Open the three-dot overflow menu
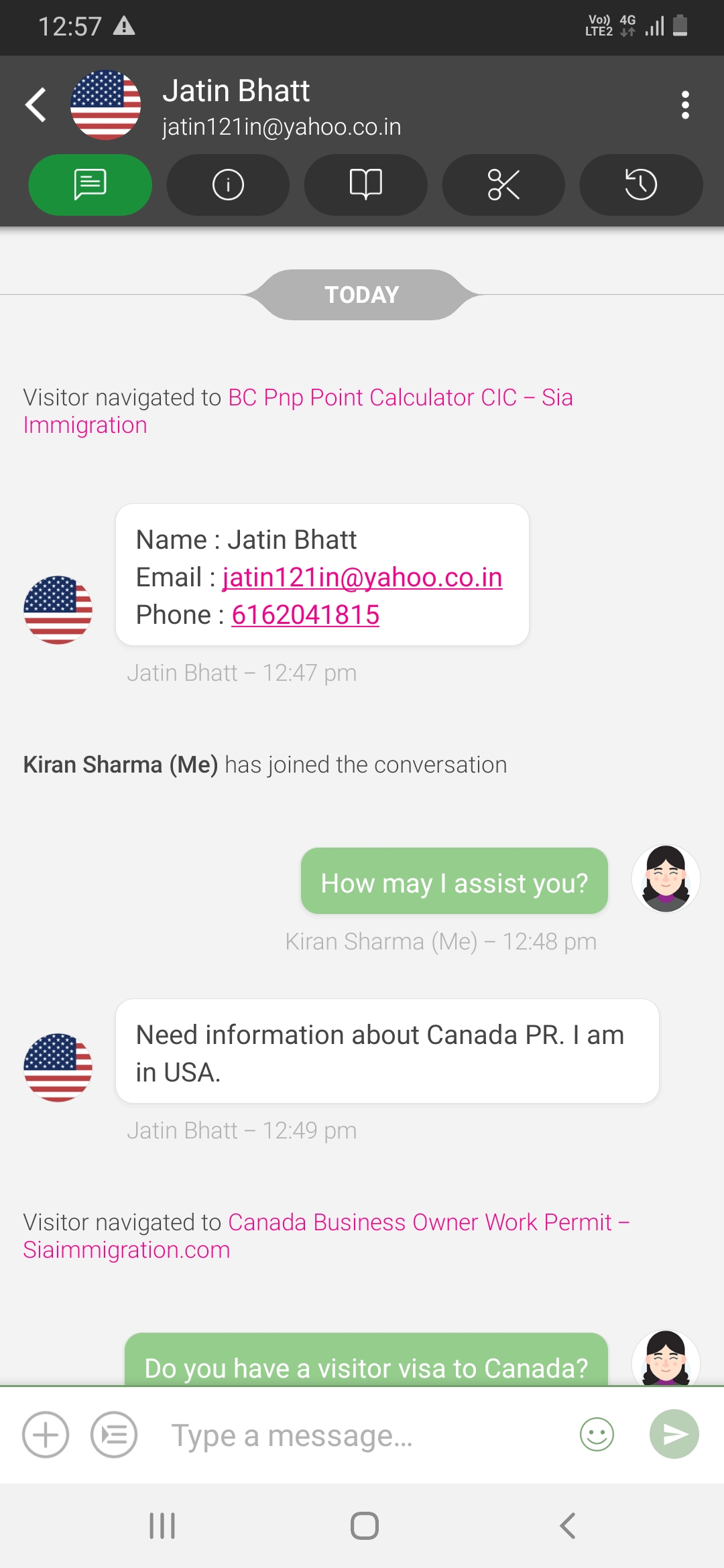 tap(684, 105)
